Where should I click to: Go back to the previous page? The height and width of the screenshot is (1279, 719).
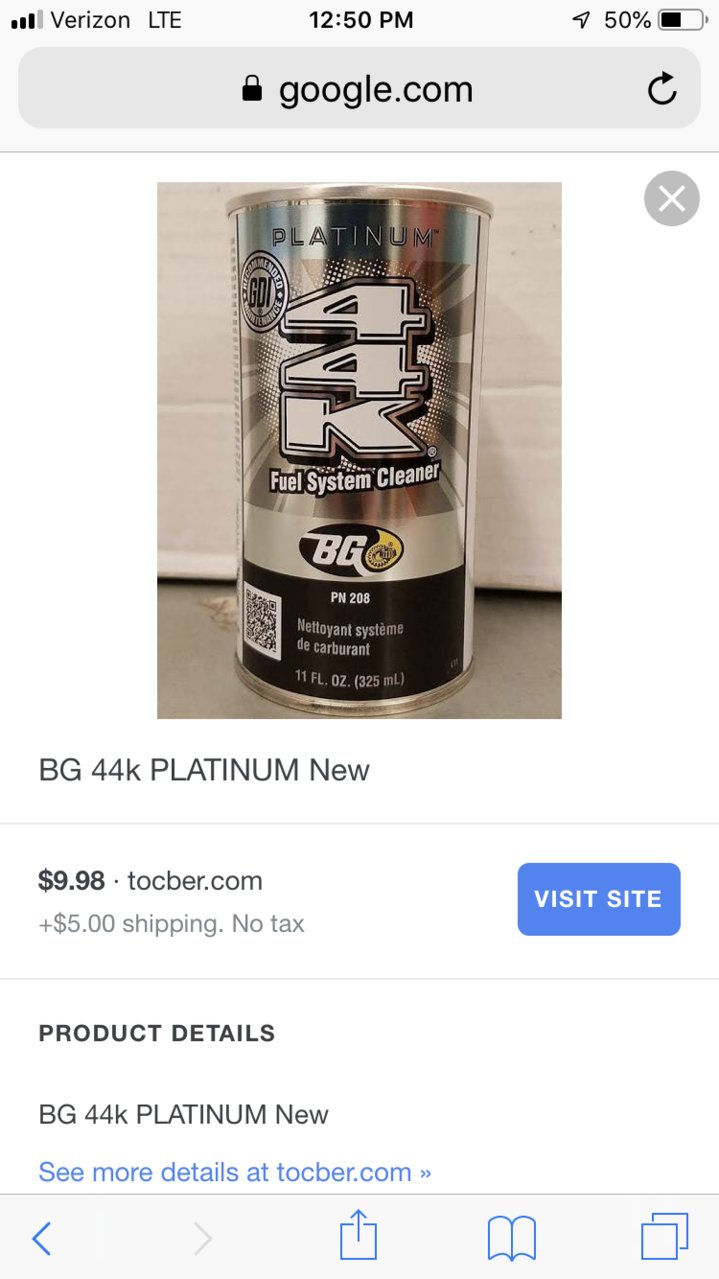(x=41, y=1239)
